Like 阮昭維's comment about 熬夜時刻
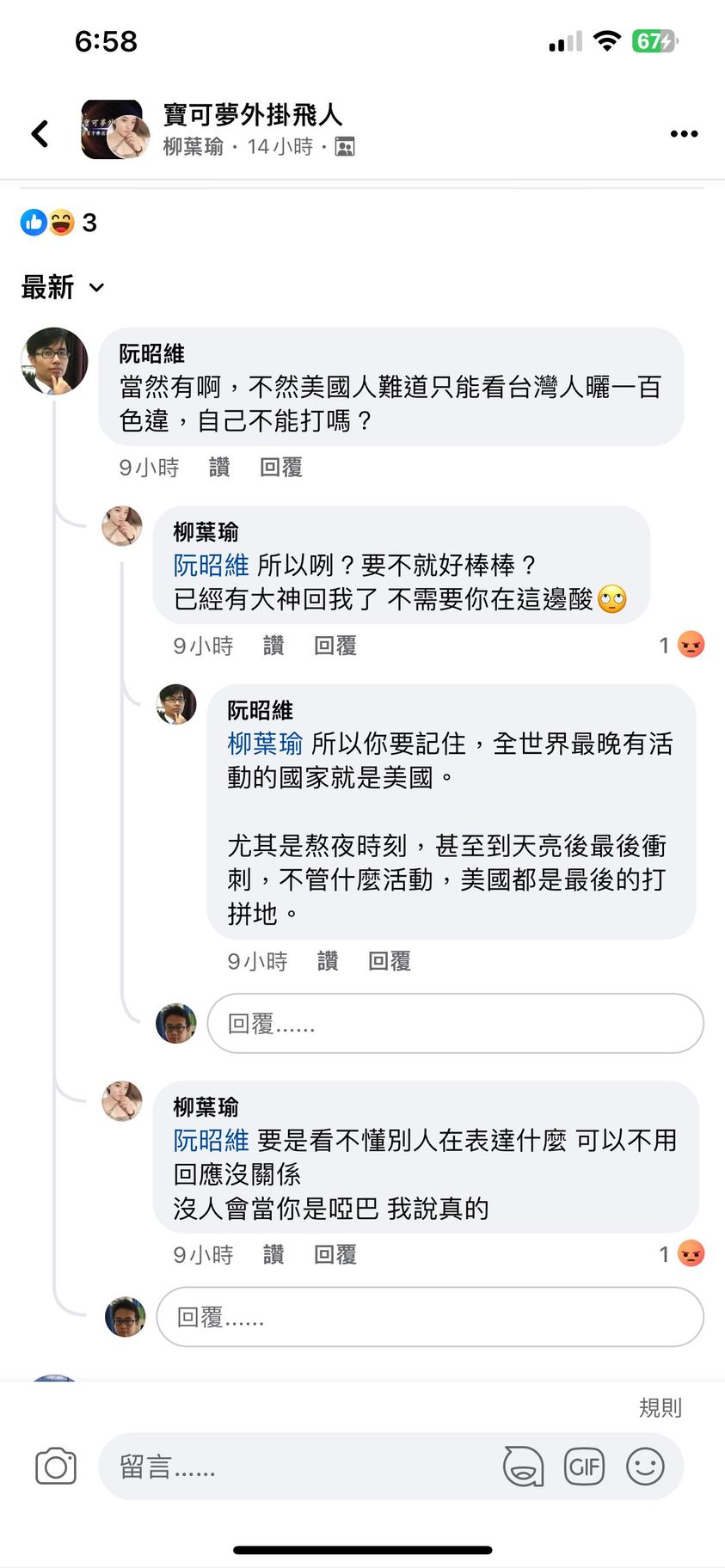 328,961
